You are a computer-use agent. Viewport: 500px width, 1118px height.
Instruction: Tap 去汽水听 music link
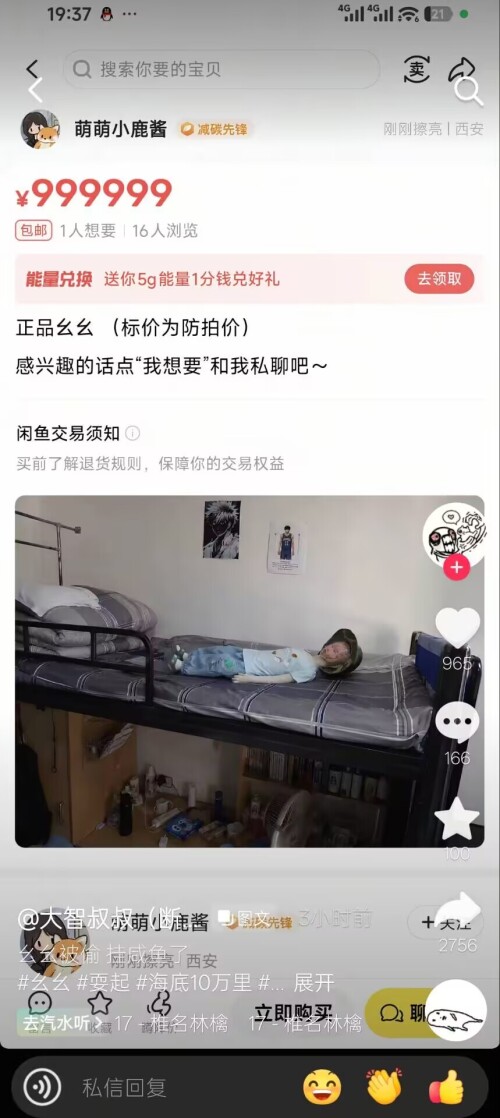click(x=63, y=1023)
